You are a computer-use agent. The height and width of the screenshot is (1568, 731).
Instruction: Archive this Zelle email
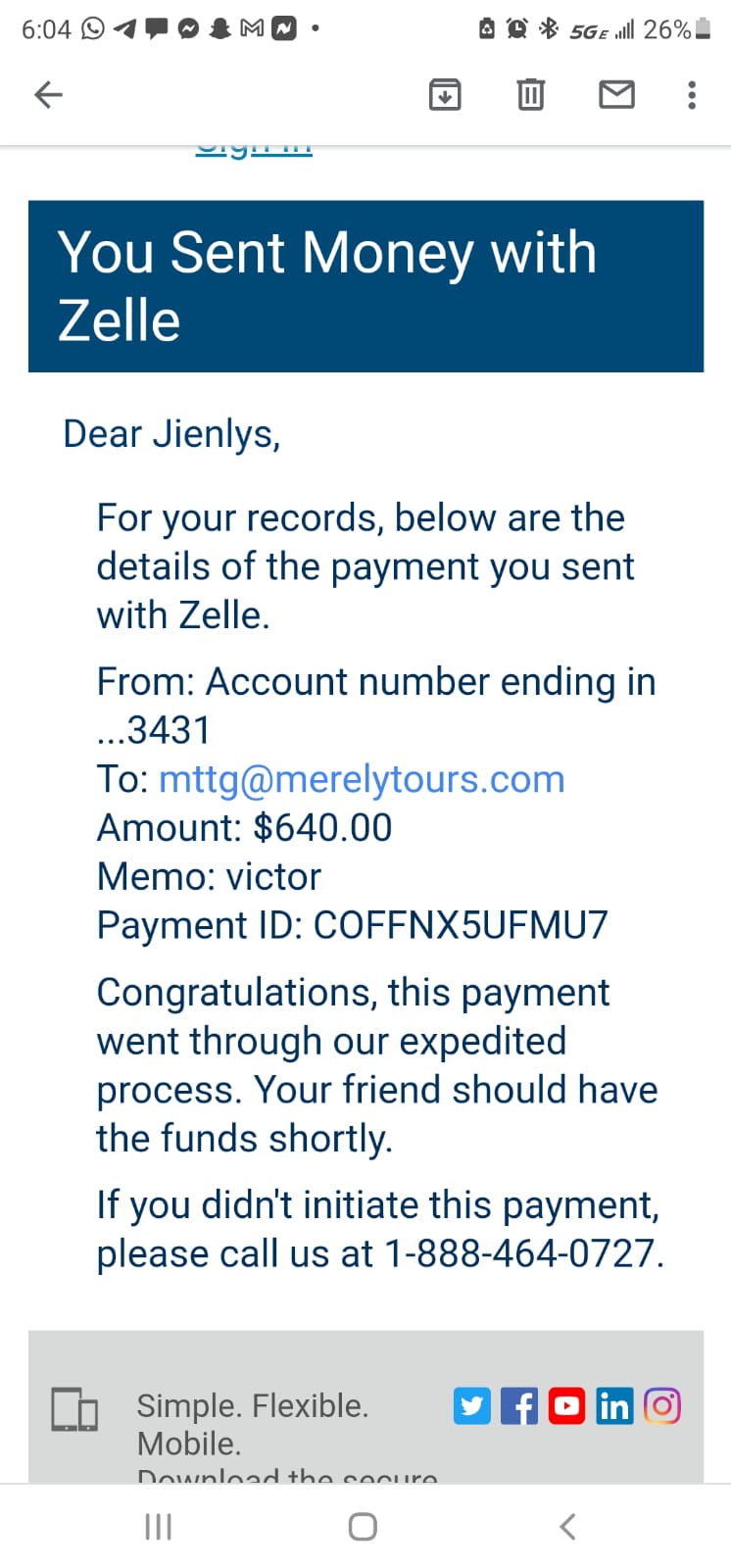click(445, 94)
